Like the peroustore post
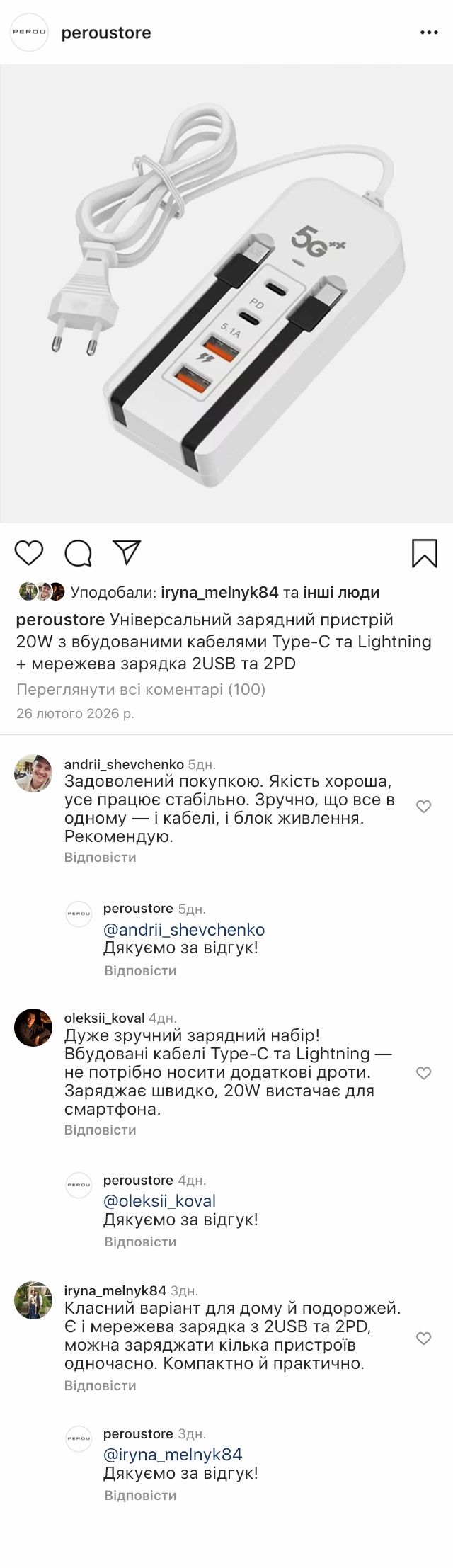This screenshot has width=453, height=1568. point(29,553)
